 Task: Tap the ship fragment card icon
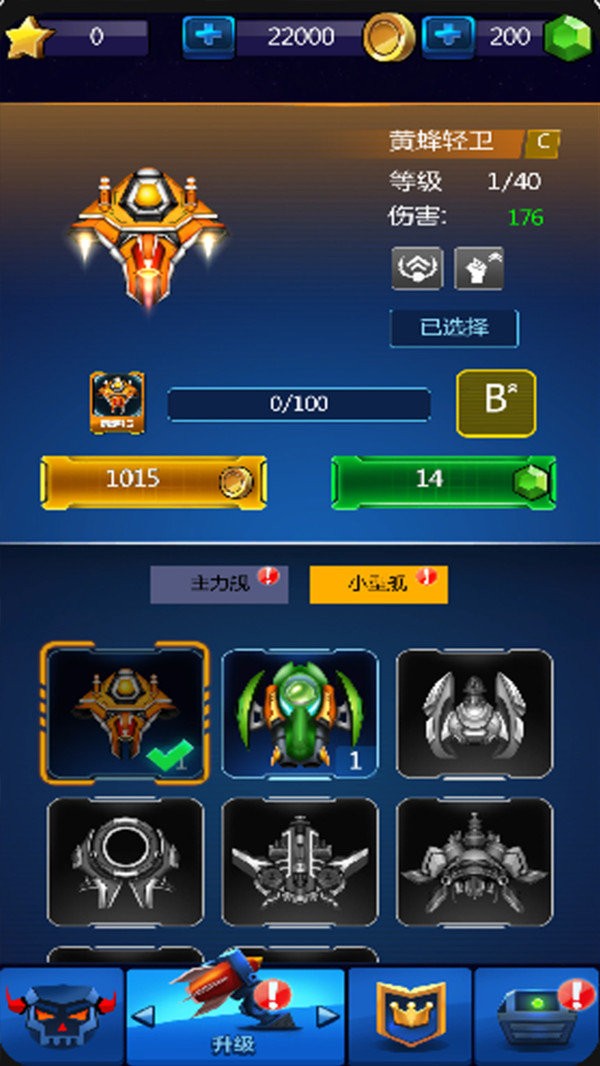[117, 403]
